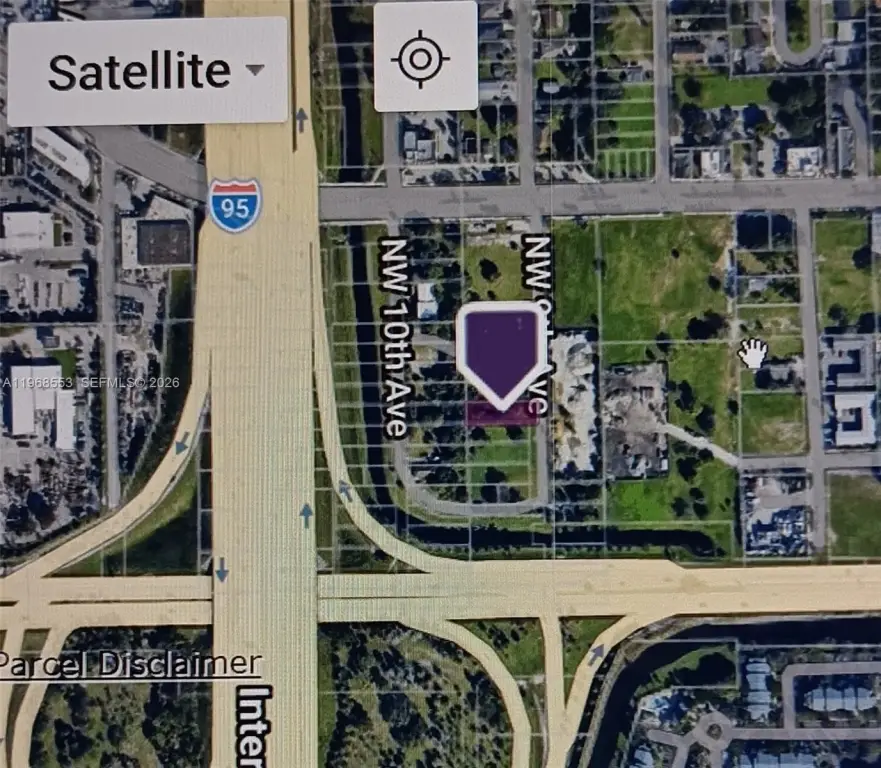Image resolution: width=881 pixels, height=768 pixels.
Task: Open the Parcel Disclaimer link
Action: tap(130, 665)
